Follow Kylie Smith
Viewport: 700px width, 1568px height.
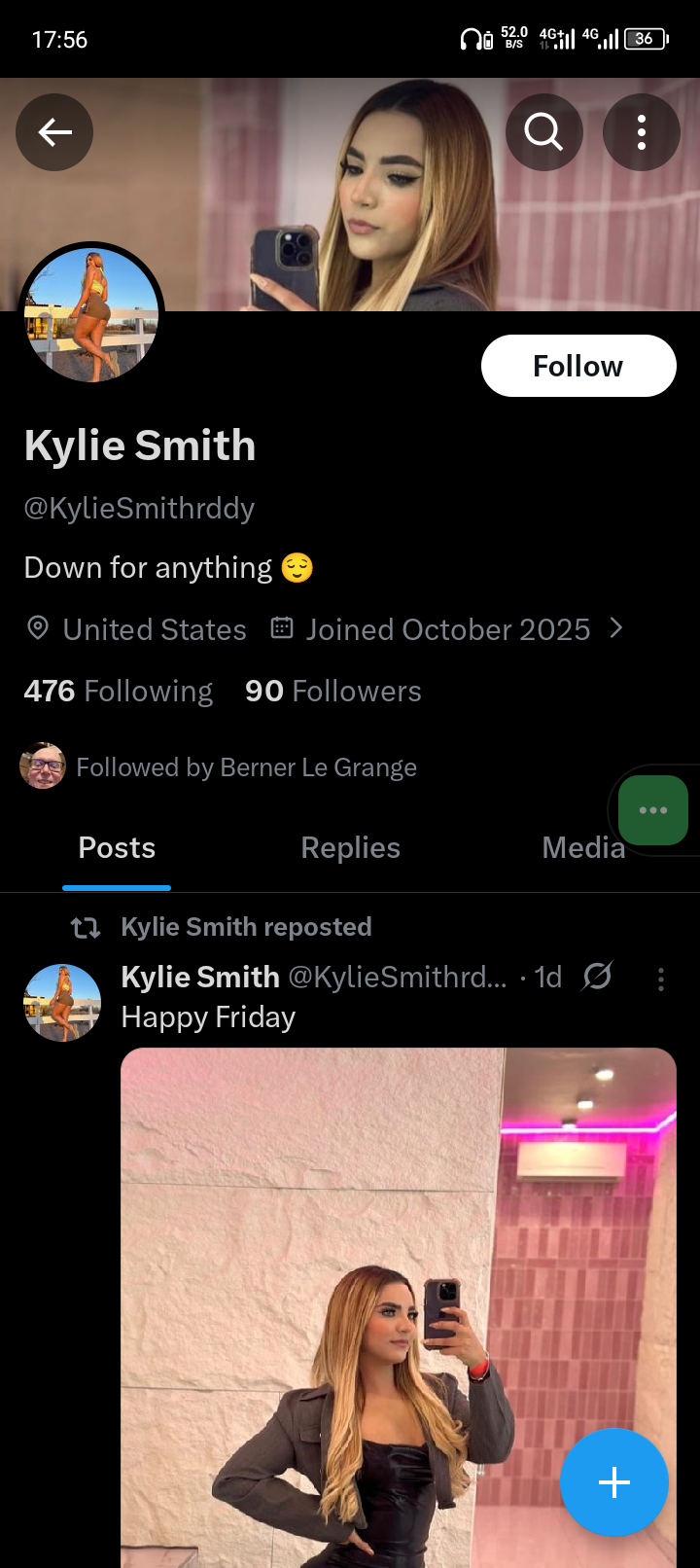tap(578, 366)
